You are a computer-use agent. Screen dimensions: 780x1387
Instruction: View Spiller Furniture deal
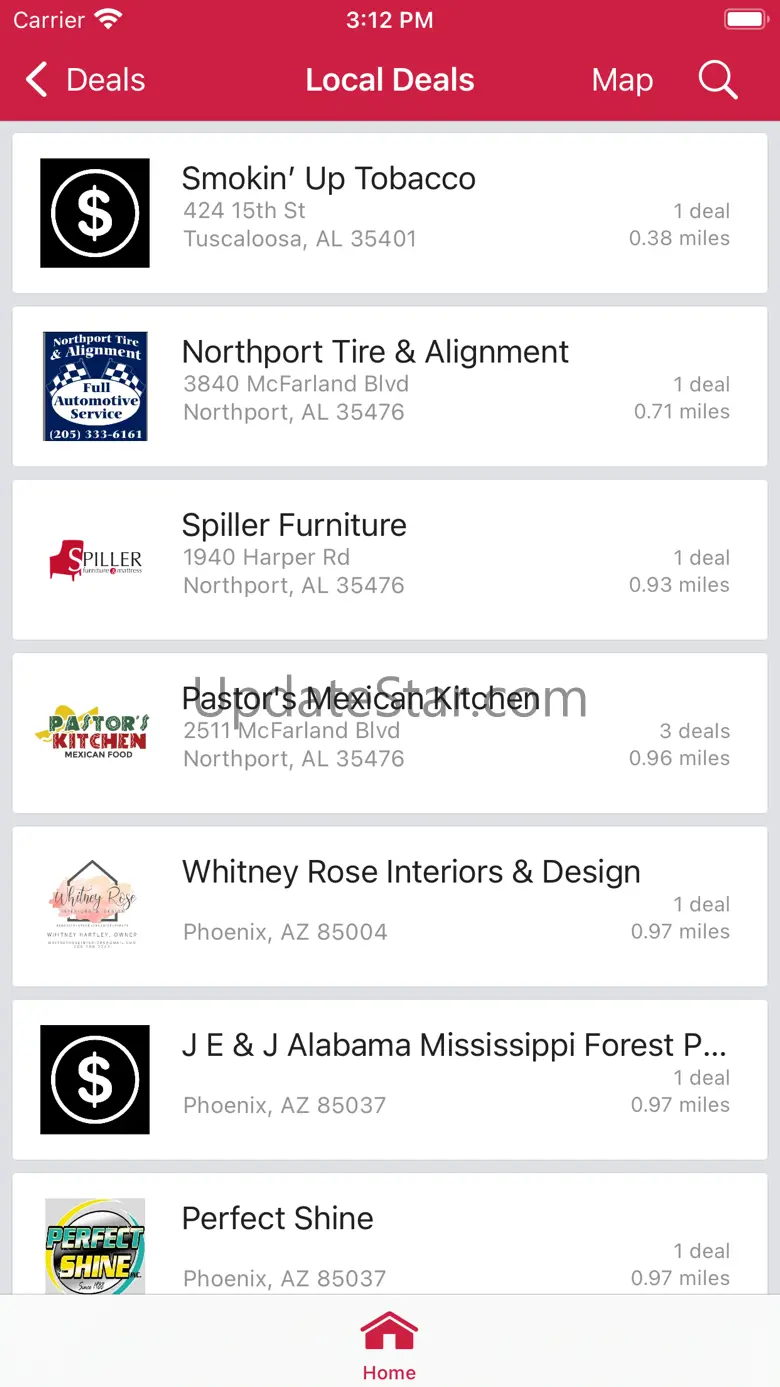[x=390, y=559]
